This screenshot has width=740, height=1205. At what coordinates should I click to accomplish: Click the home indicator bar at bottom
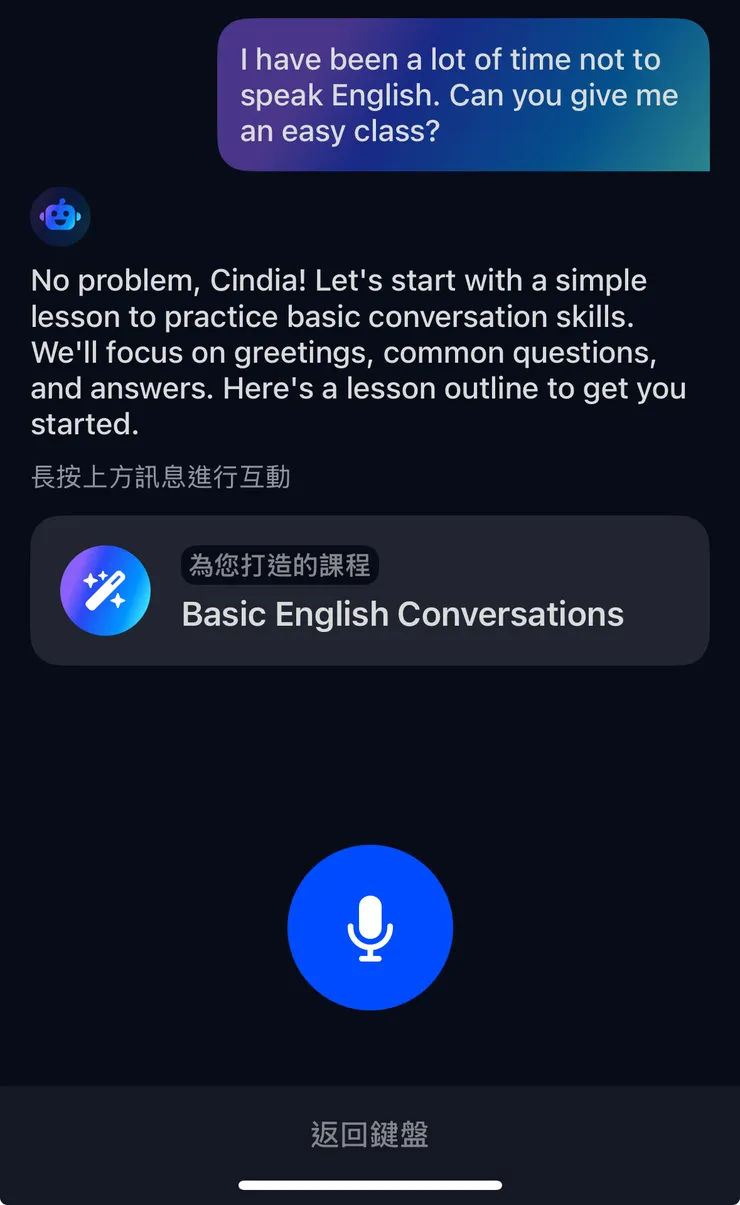370,1186
